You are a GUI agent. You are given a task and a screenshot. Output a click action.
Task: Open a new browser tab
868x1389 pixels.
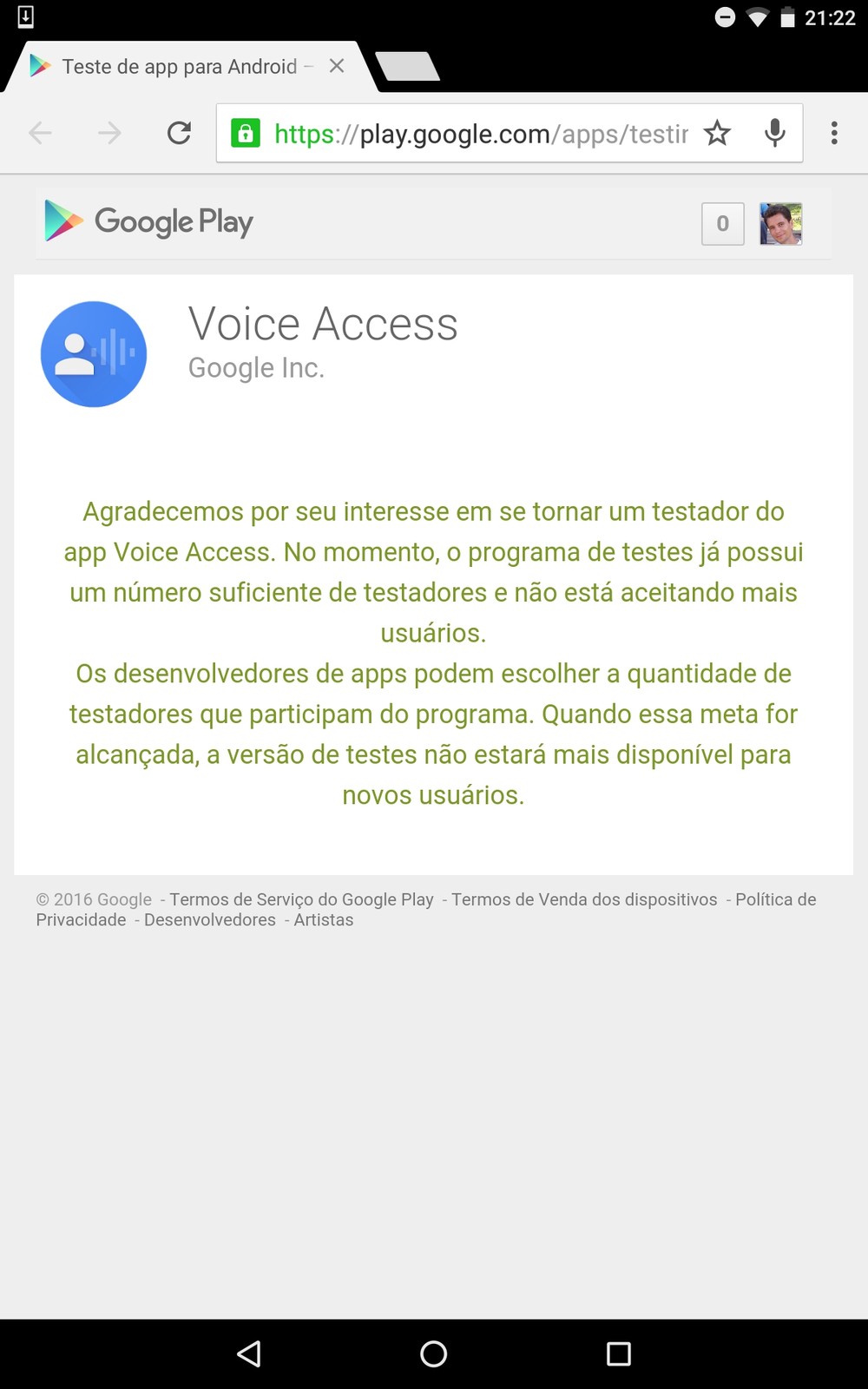[408, 66]
